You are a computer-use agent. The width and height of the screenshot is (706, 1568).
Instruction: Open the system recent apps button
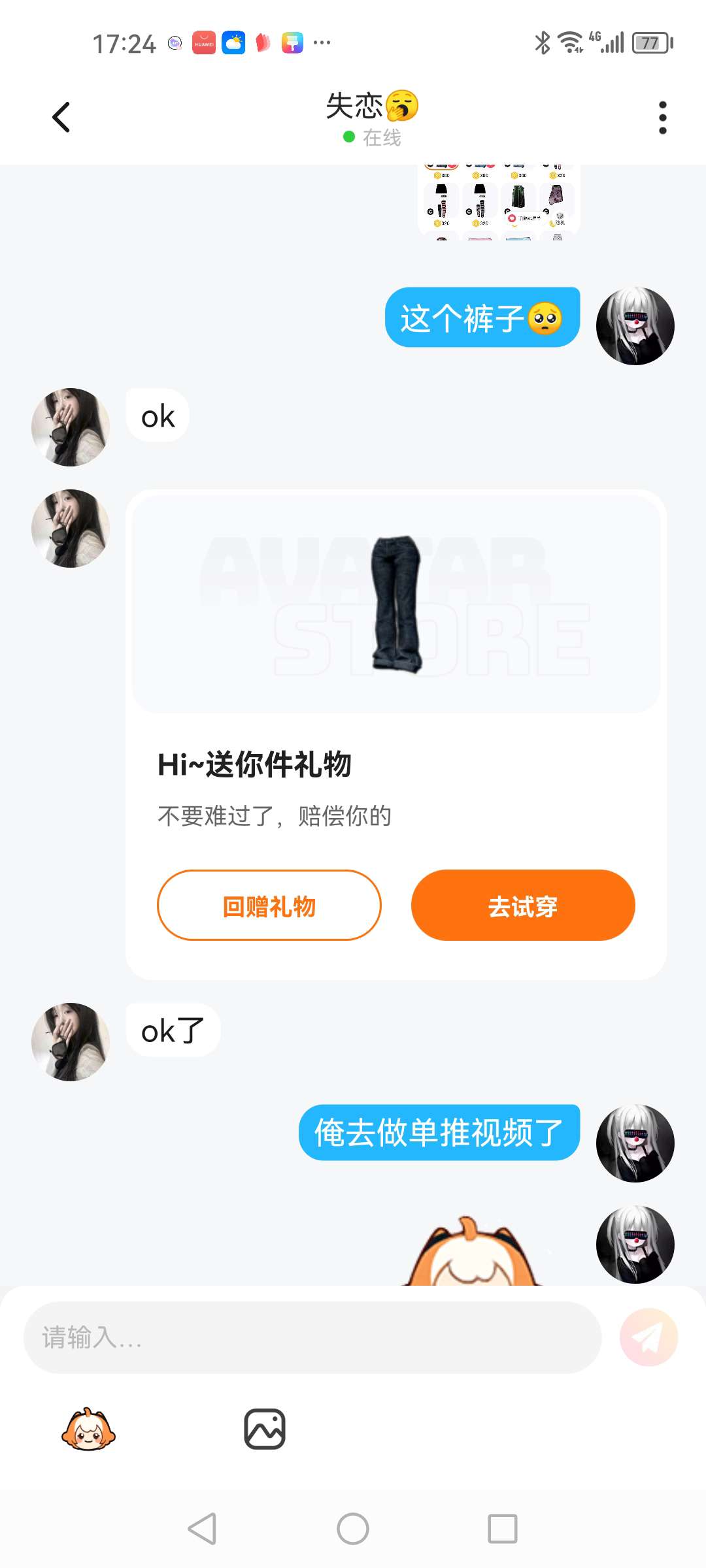click(502, 1529)
